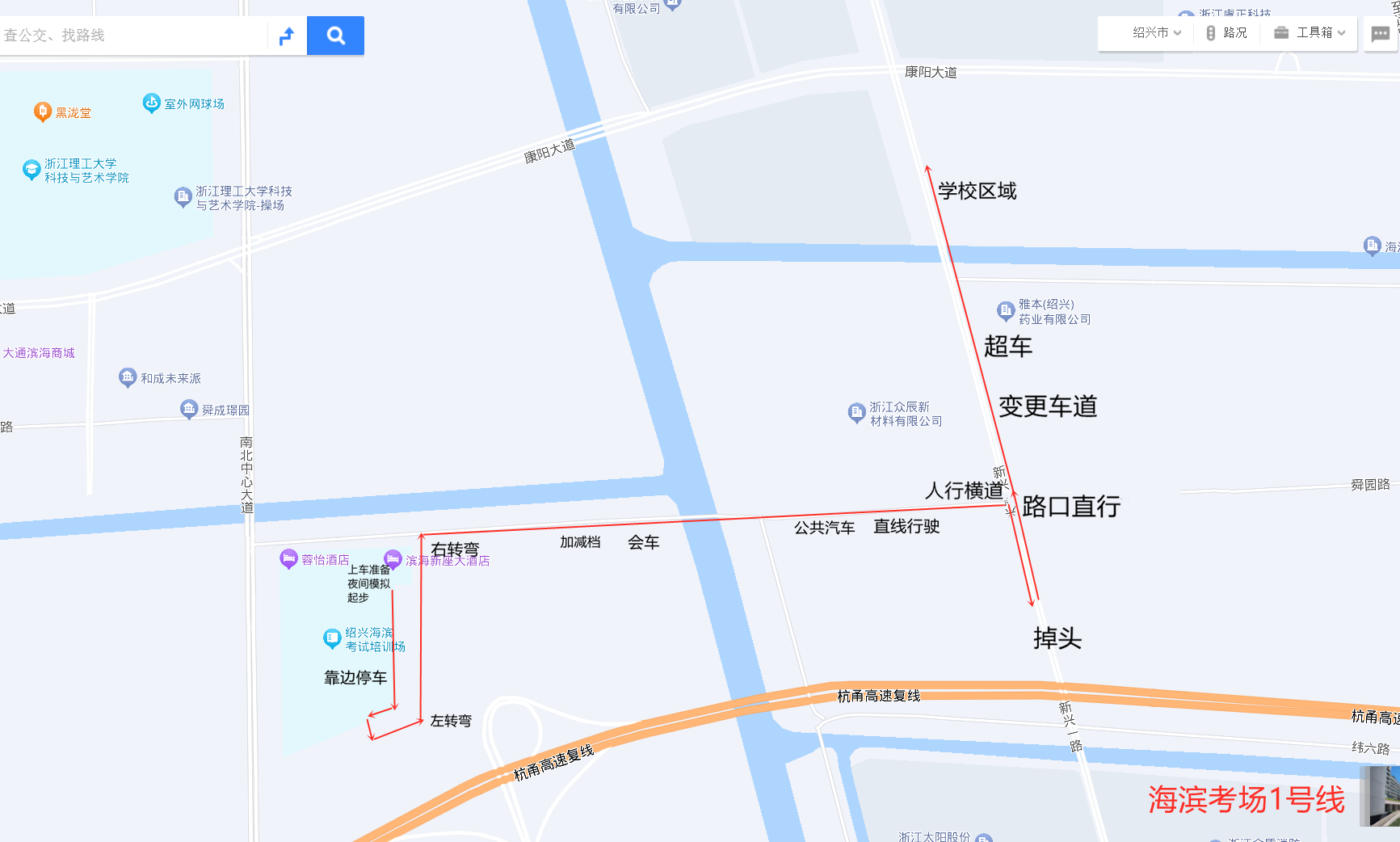The height and width of the screenshot is (842, 1400).
Task: Select the 室外网球场 map marker
Action: (152, 103)
